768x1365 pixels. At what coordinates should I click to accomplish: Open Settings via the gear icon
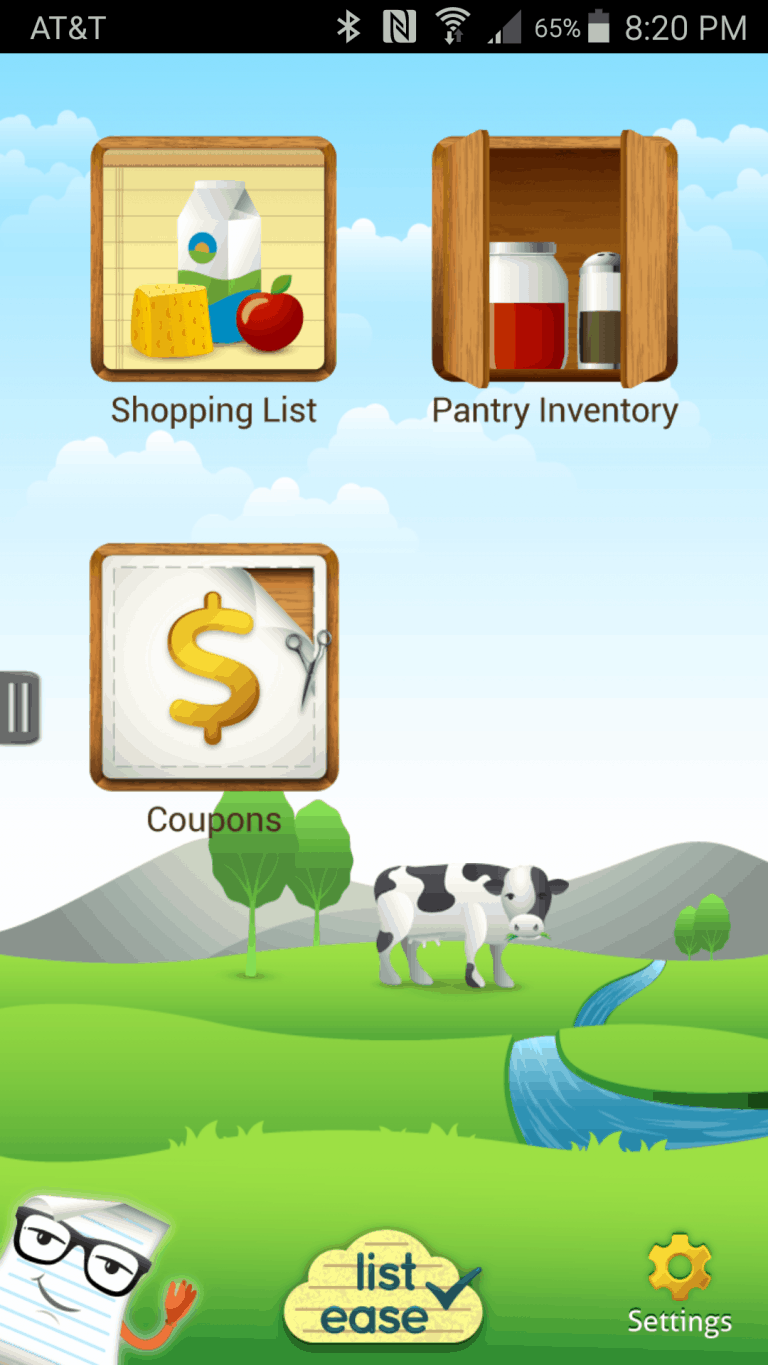pyautogui.click(x=679, y=1266)
